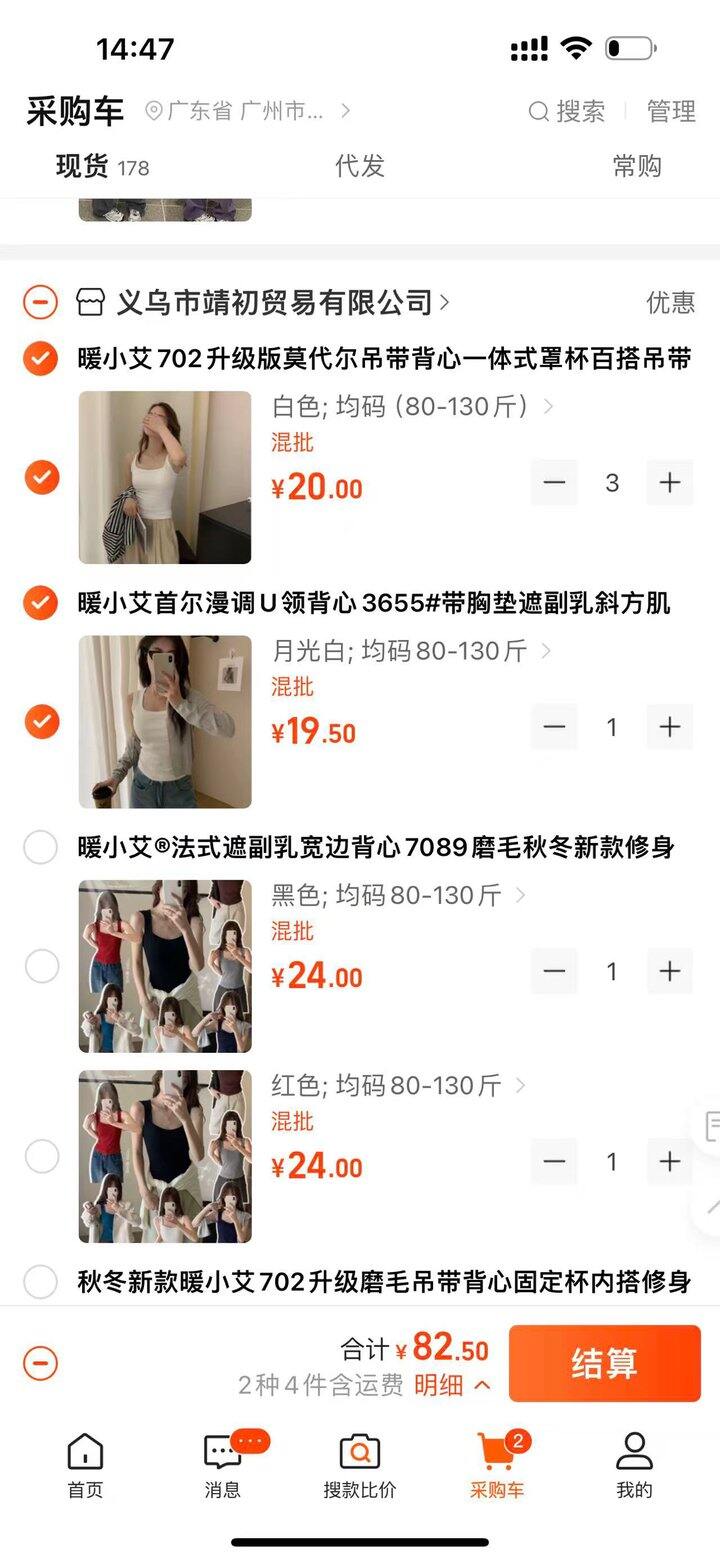
Task: Change the 月光白 size and color option
Action: (410, 651)
